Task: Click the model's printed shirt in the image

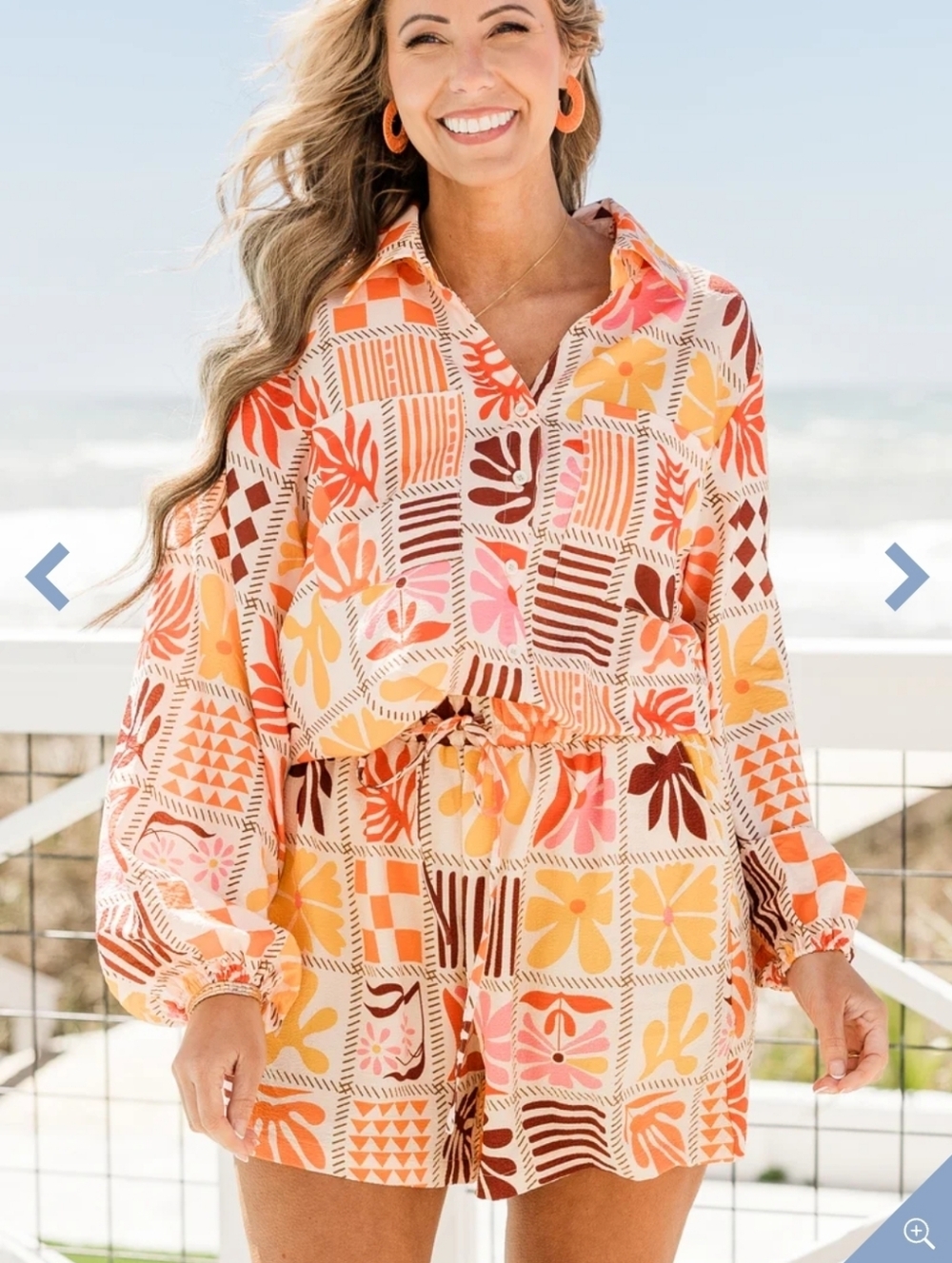Action: point(476,476)
